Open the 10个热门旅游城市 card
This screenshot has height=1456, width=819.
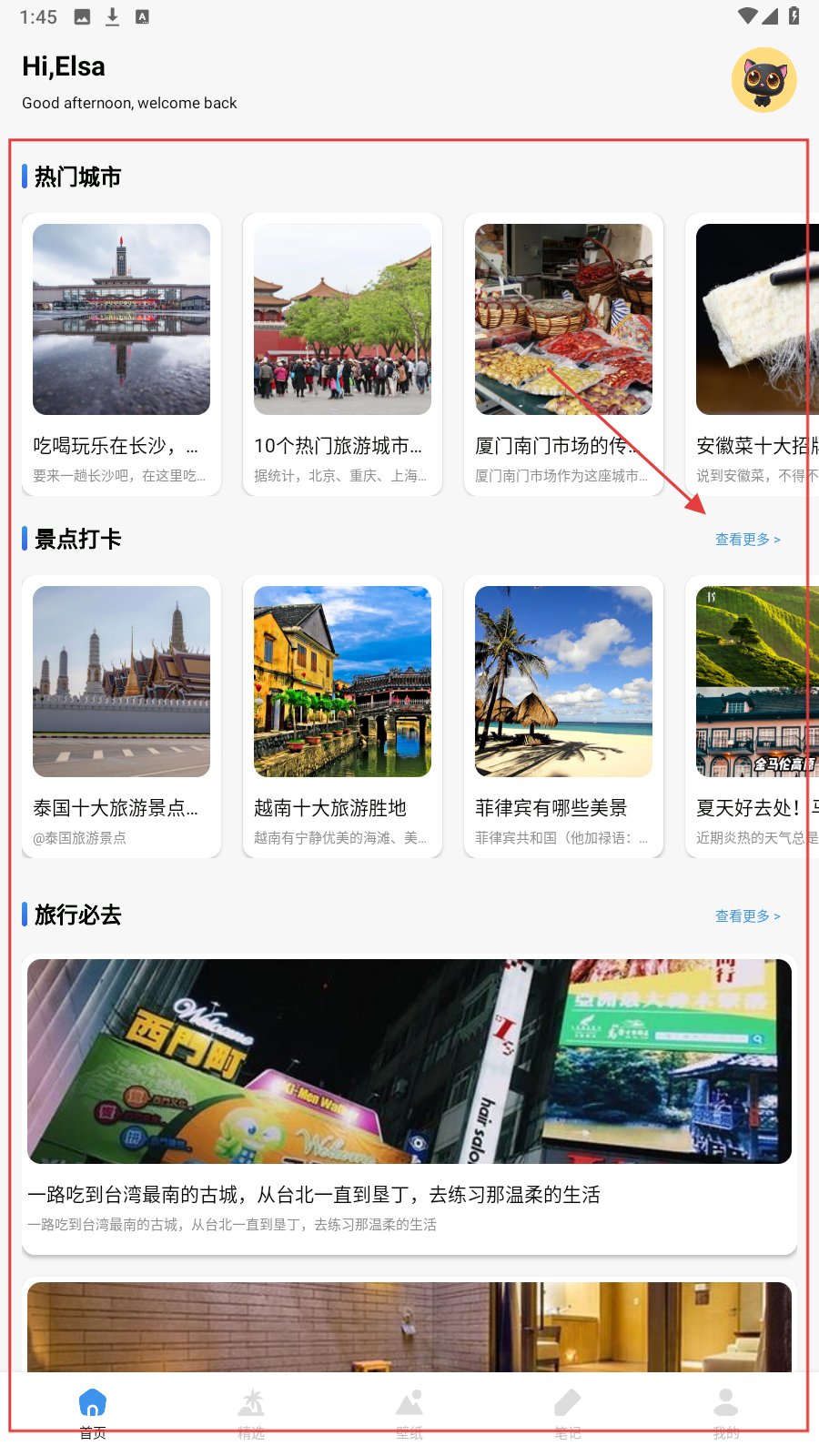point(342,354)
